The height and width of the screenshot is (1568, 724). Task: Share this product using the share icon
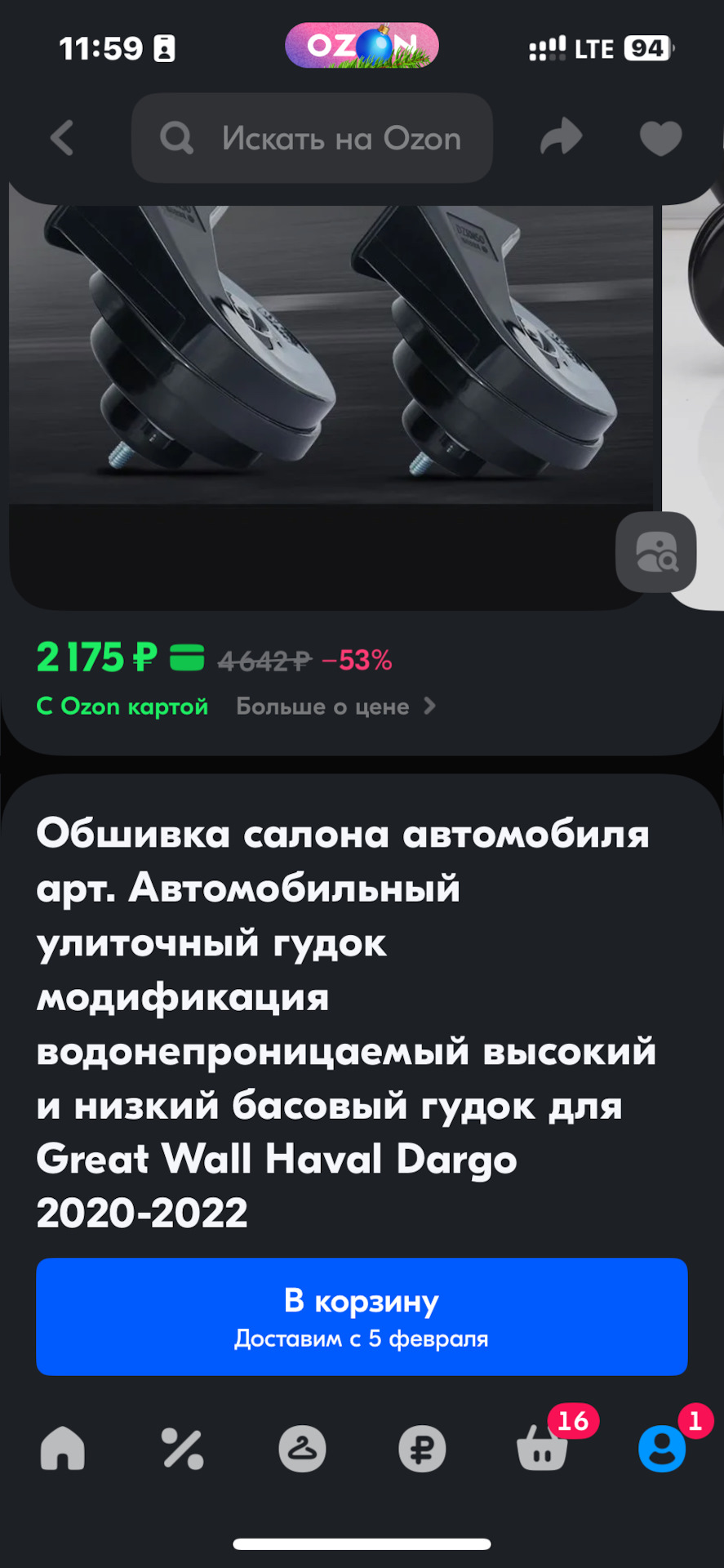(x=560, y=137)
